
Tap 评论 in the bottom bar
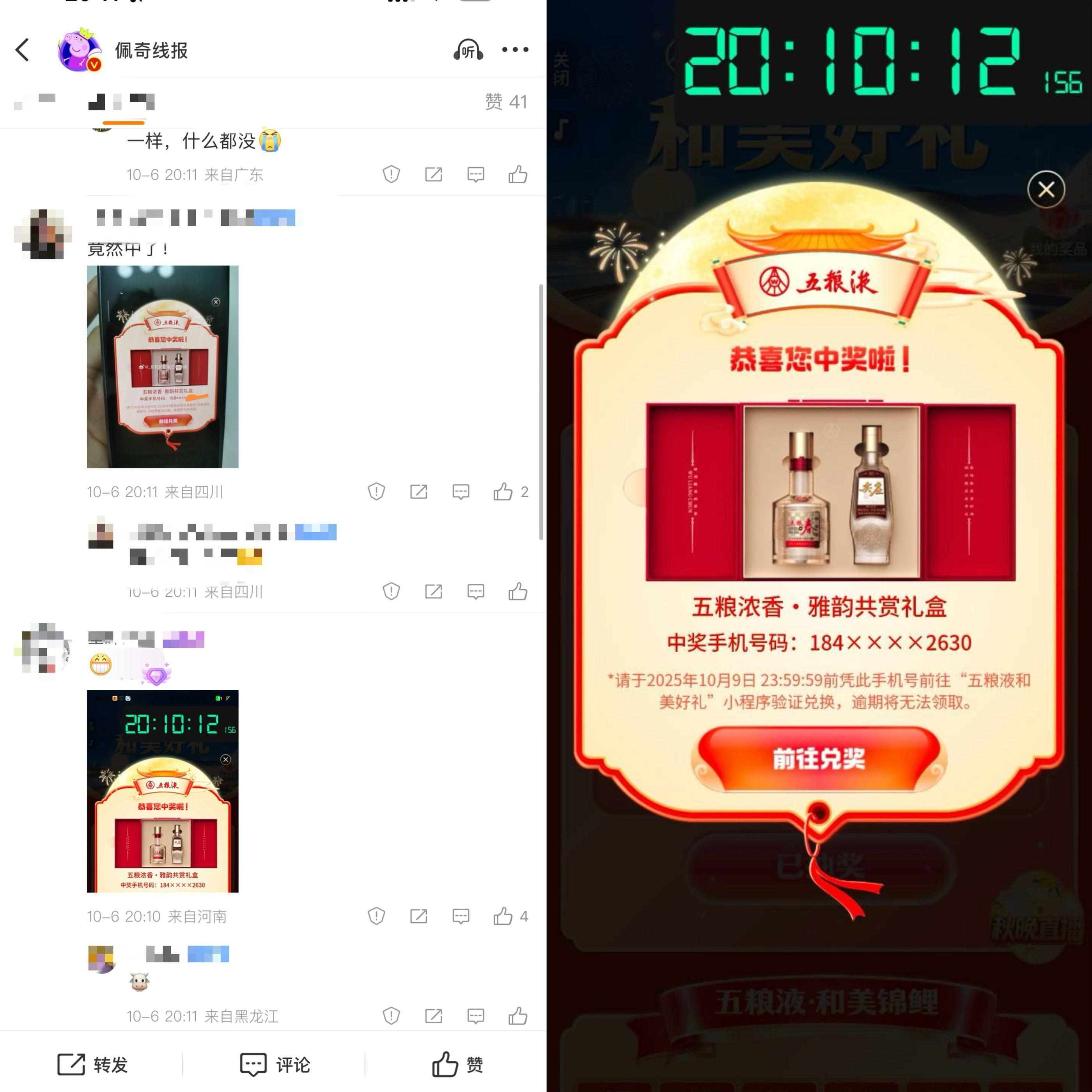[x=275, y=1065]
